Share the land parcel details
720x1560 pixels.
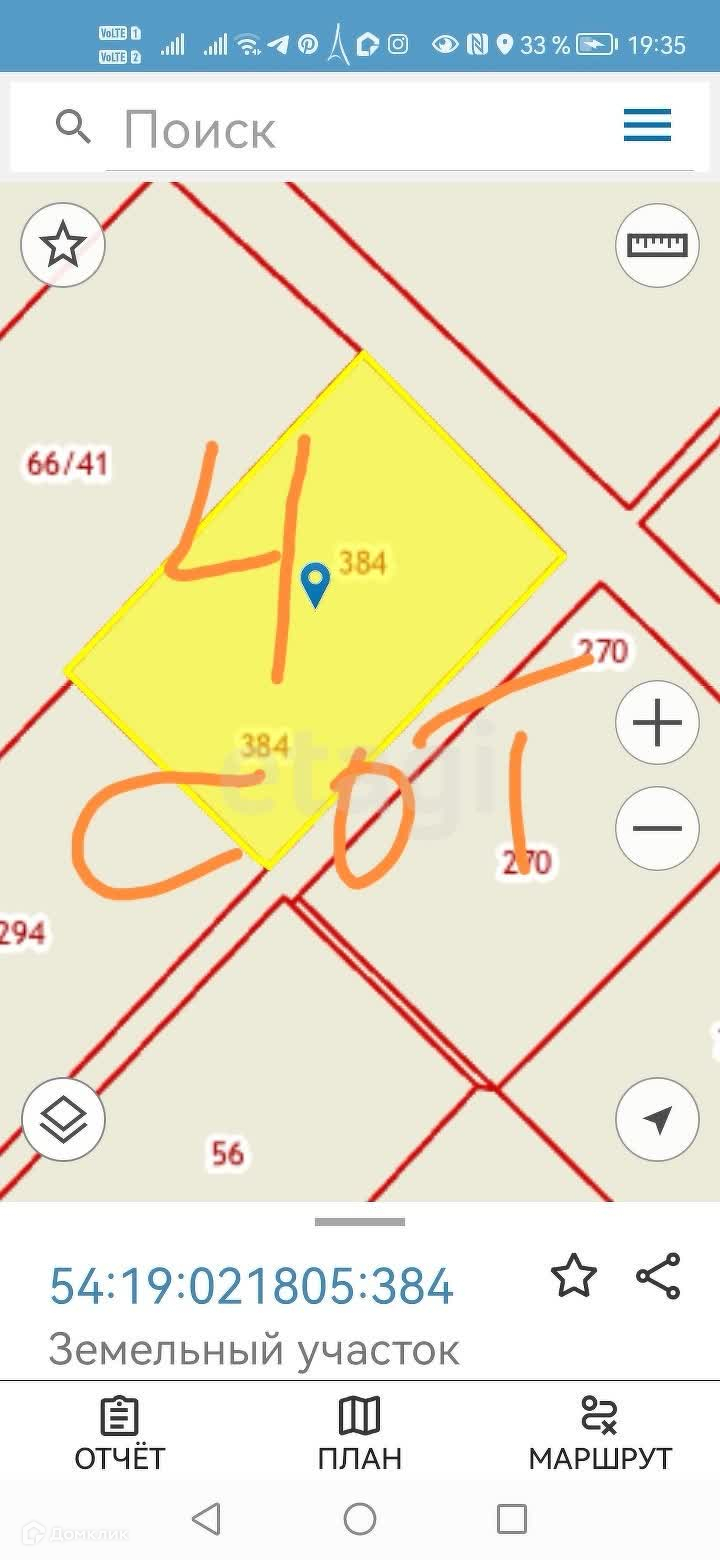pos(658,1277)
